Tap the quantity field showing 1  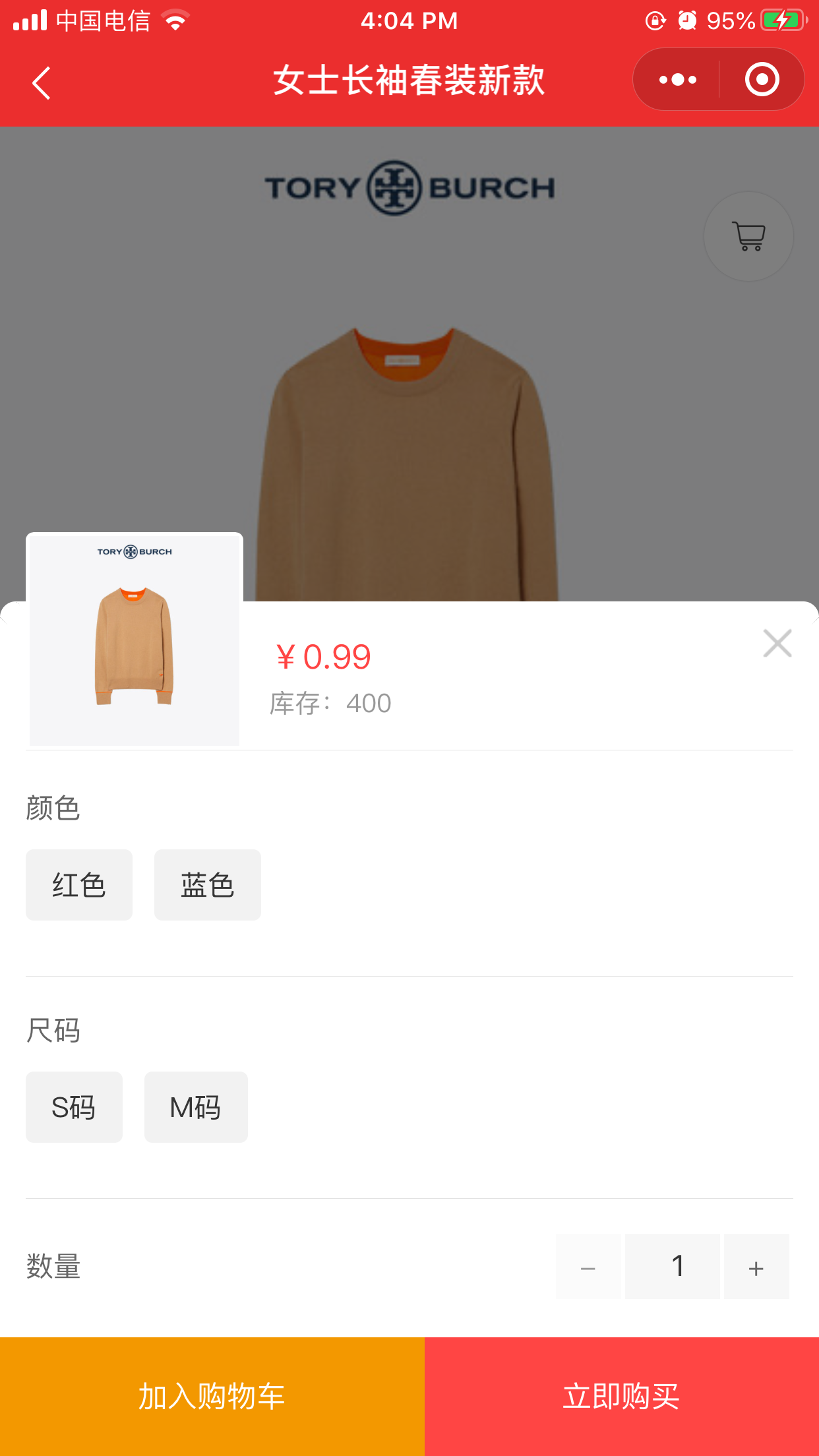(x=672, y=1267)
